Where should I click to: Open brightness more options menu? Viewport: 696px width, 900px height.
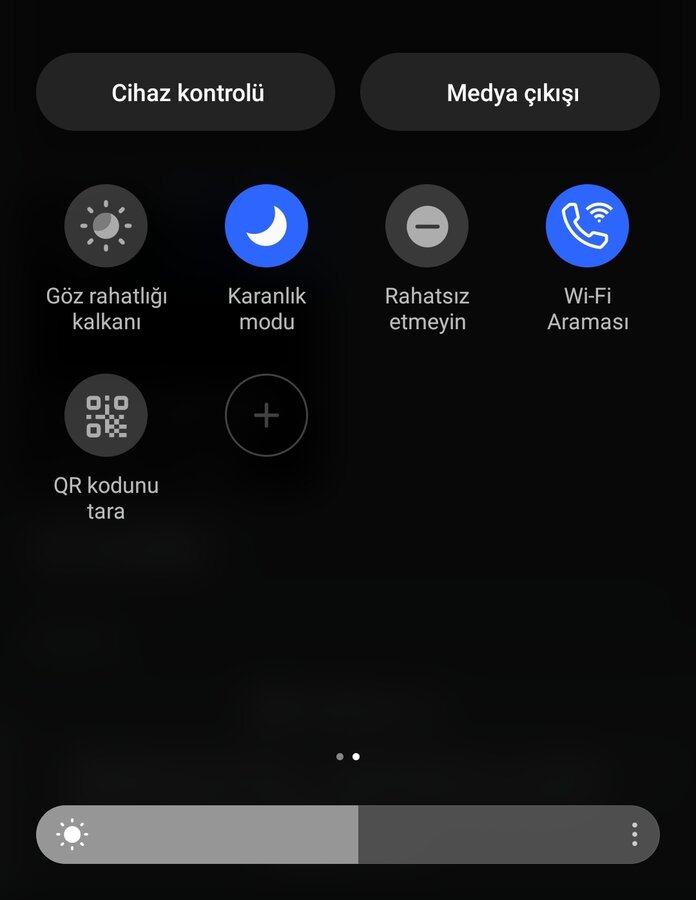pyautogui.click(x=634, y=834)
